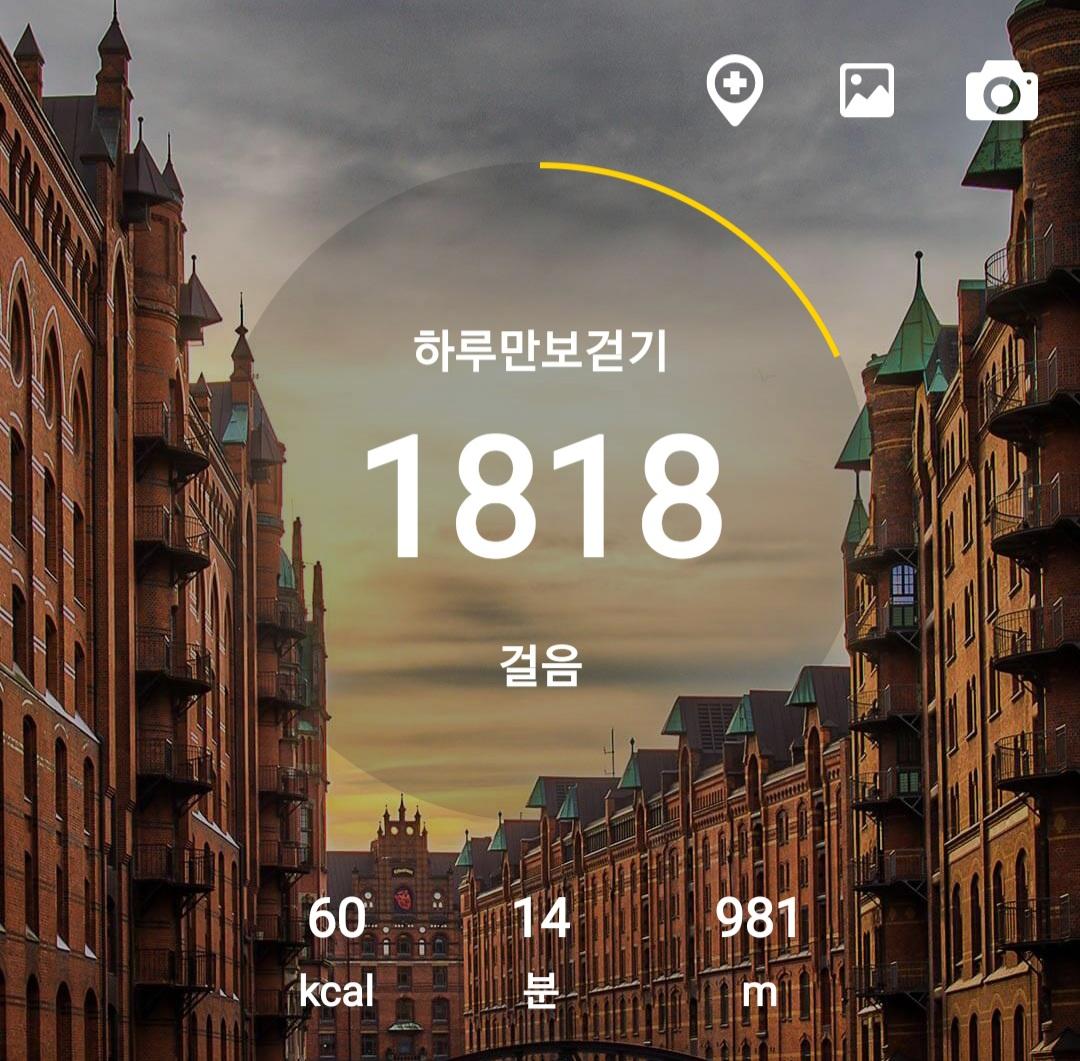Screen dimensions: 1080x1061
Task: Open the camera to take a photo
Action: point(1001,92)
